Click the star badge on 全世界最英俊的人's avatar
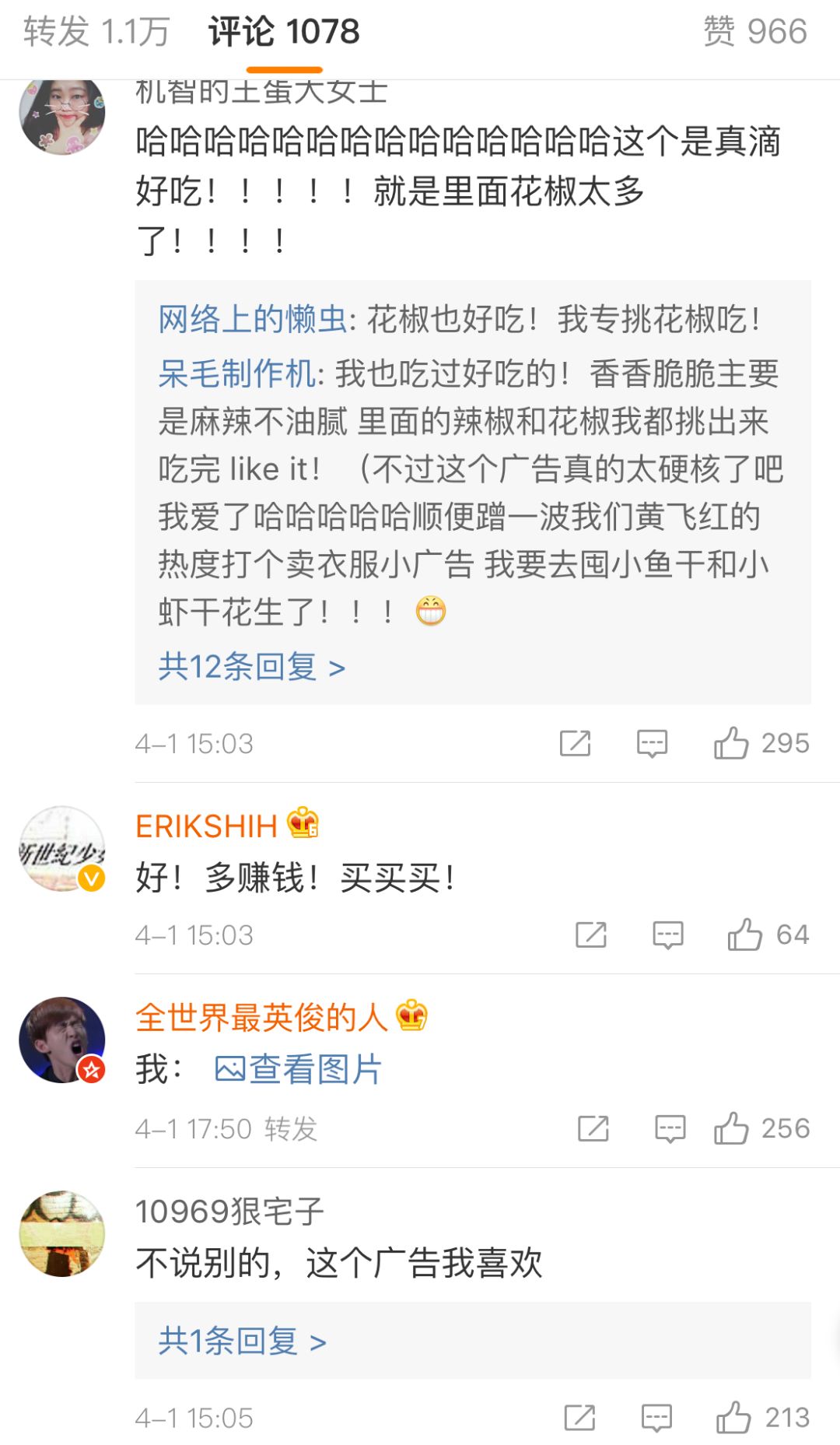The width and height of the screenshot is (840, 1445). pos(92,1068)
